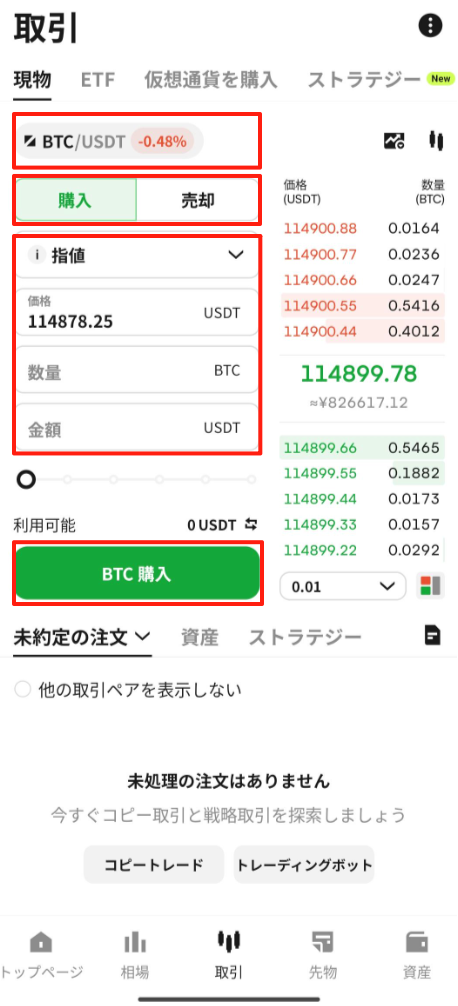Open the three-dot overflow menu
The width and height of the screenshot is (458, 1006).
click(430, 26)
